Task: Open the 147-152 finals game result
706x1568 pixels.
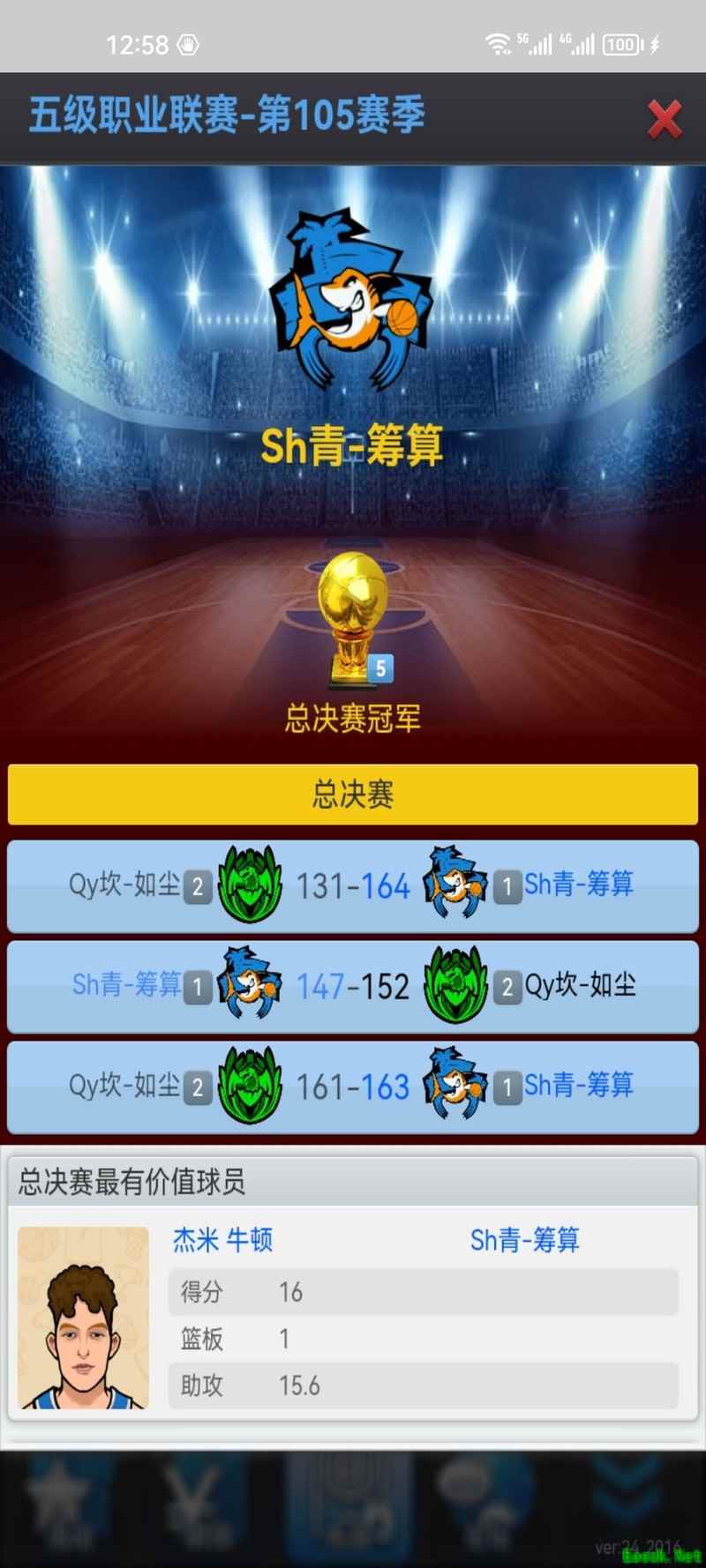Action: [x=353, y=987]
